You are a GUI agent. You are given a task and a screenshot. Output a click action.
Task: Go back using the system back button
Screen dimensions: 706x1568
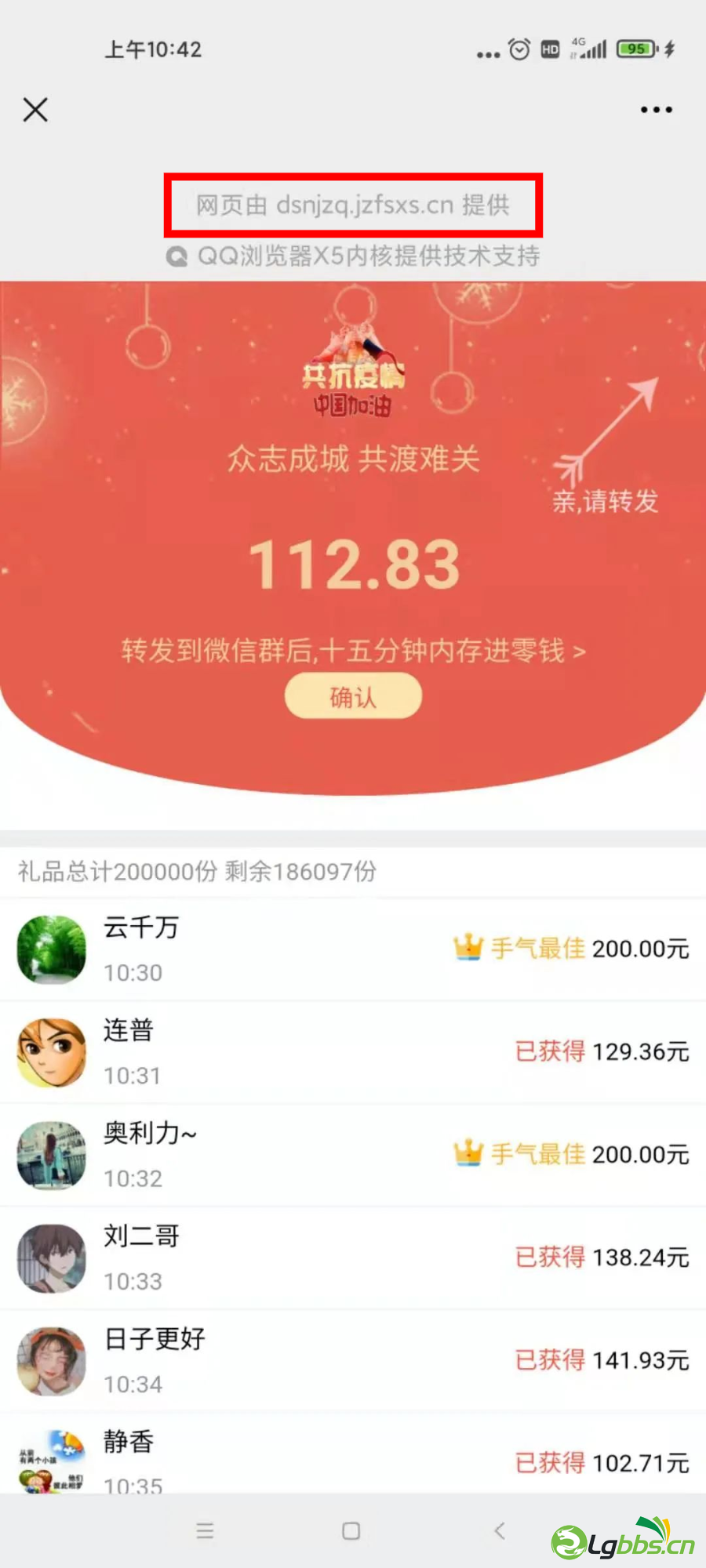pos(500,1530)
